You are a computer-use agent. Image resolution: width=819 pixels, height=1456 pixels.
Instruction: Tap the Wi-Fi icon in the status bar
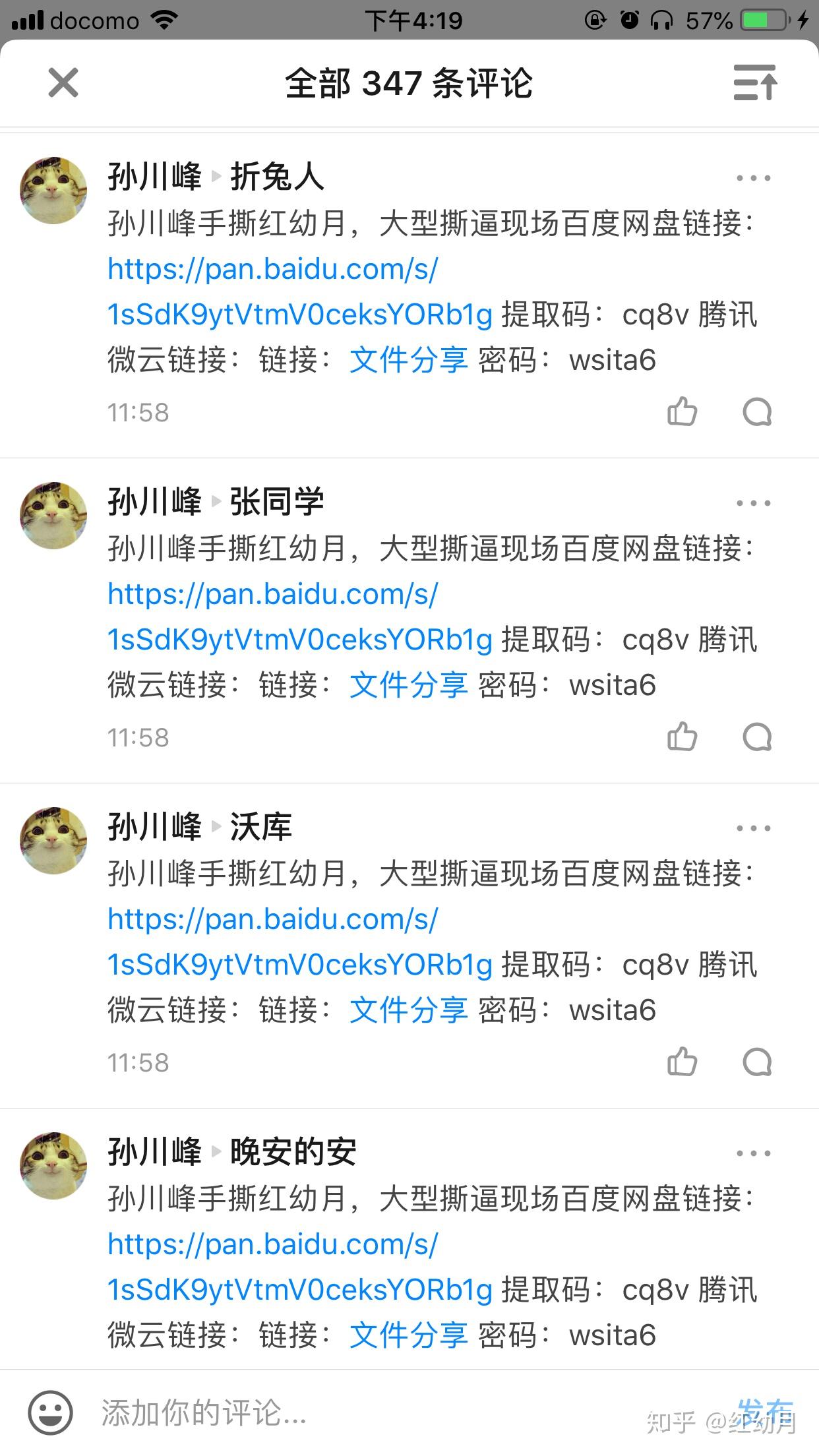pyautogui.click(x=162, y=20)
